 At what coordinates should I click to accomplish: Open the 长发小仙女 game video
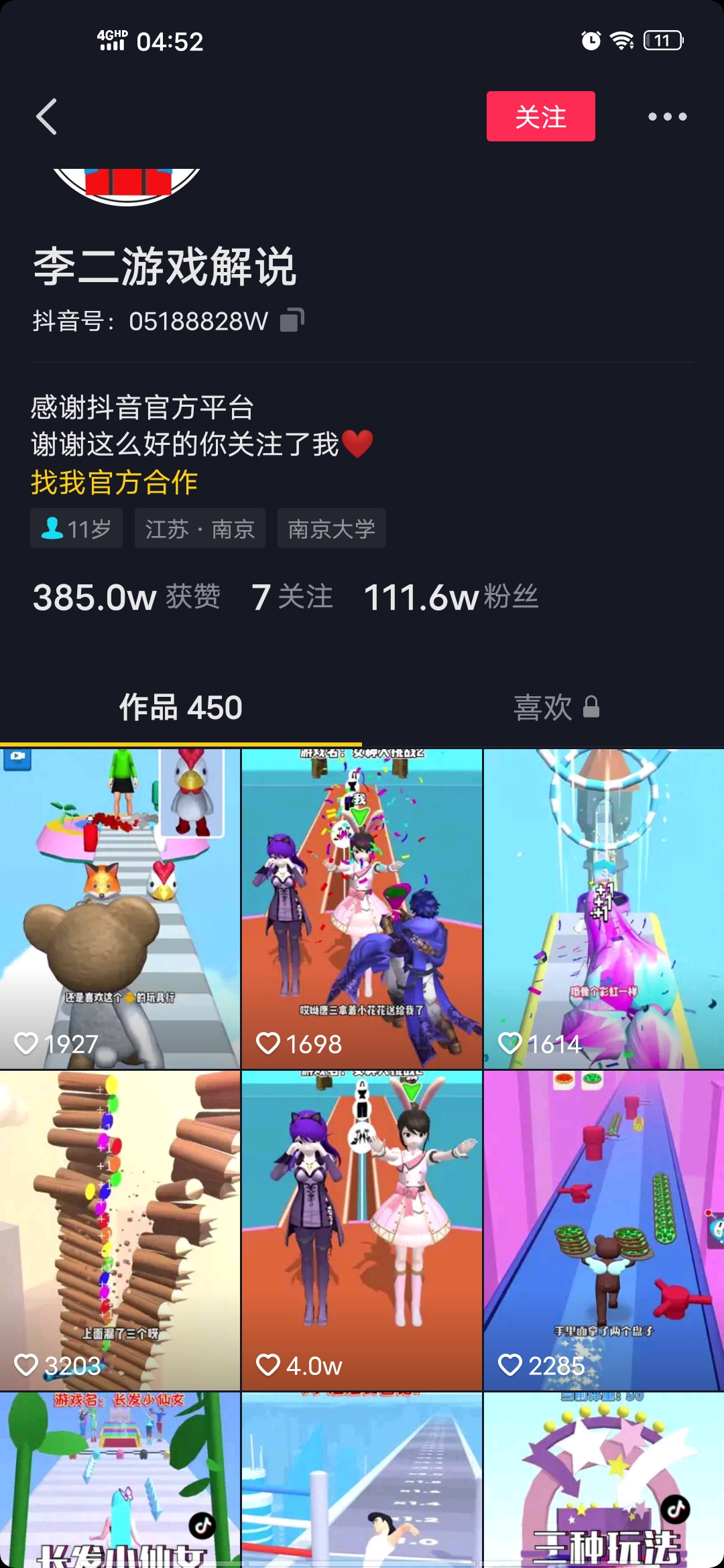click(120, 1481)
